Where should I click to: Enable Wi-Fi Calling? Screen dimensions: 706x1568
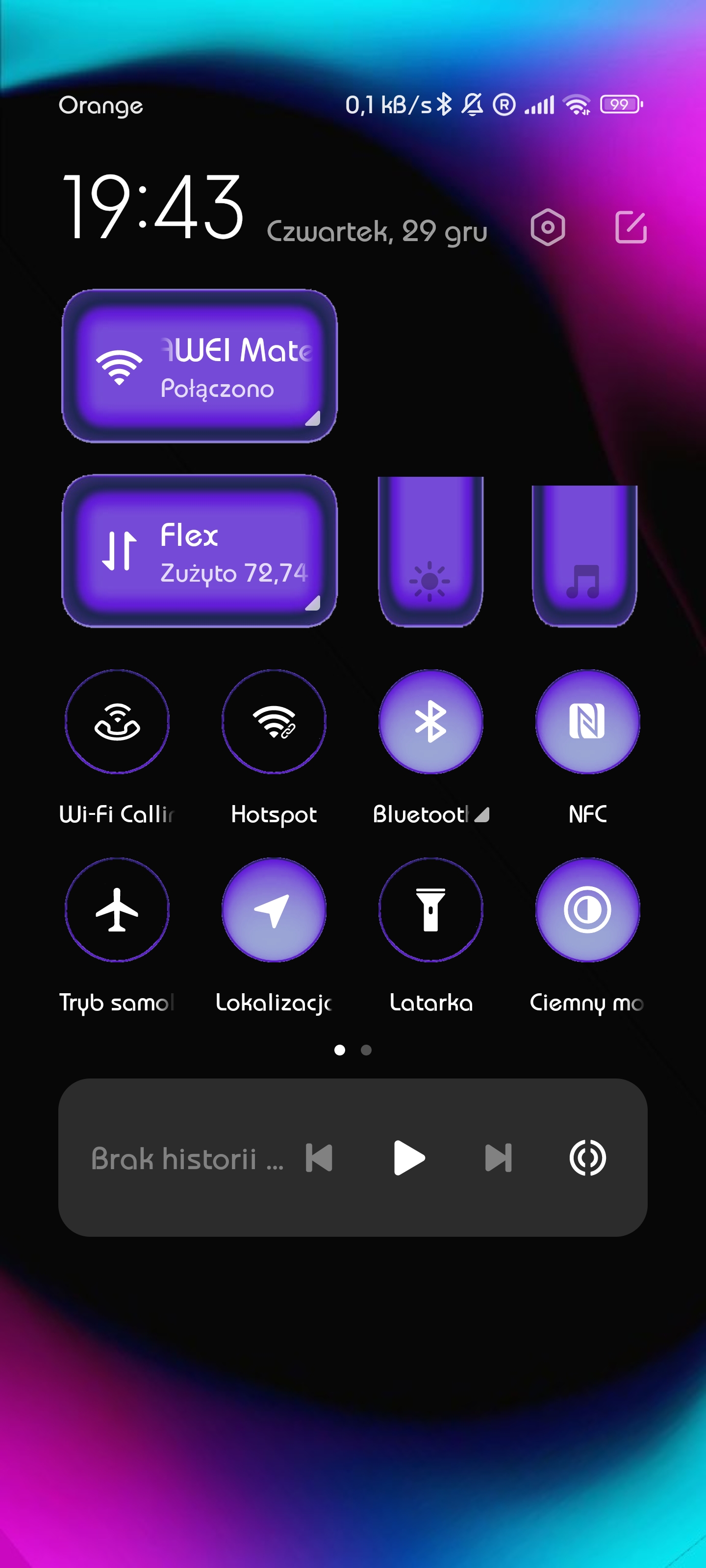(x=117, y=721)
